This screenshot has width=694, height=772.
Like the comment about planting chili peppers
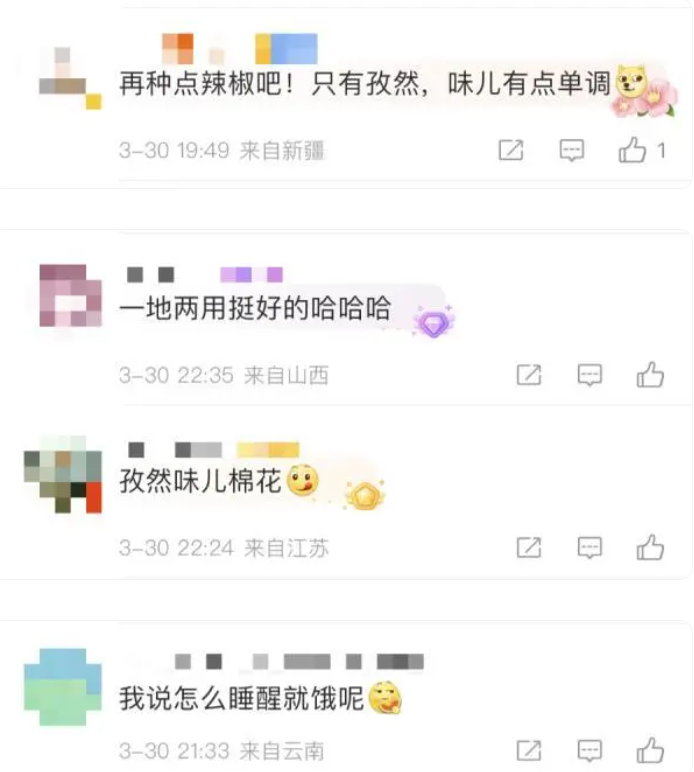click(x=632, y=151)
